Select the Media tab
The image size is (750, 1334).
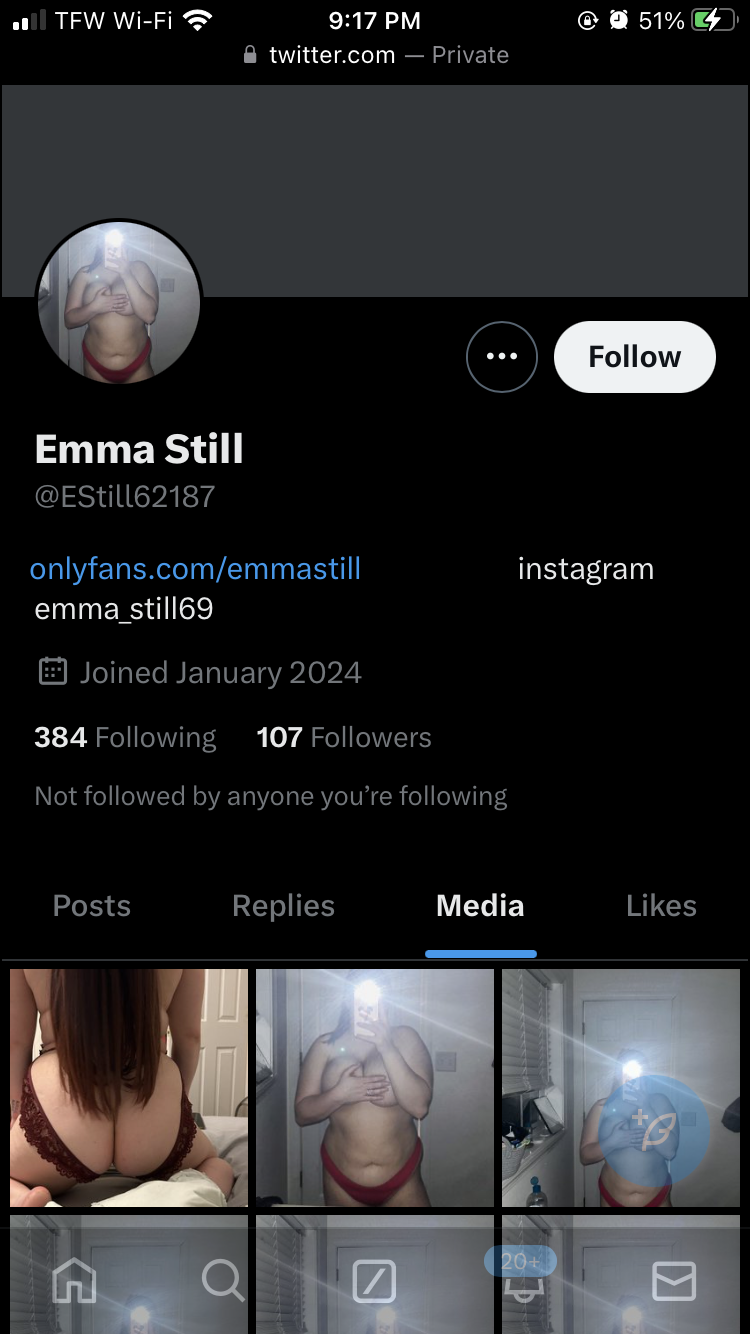(480, 906)
